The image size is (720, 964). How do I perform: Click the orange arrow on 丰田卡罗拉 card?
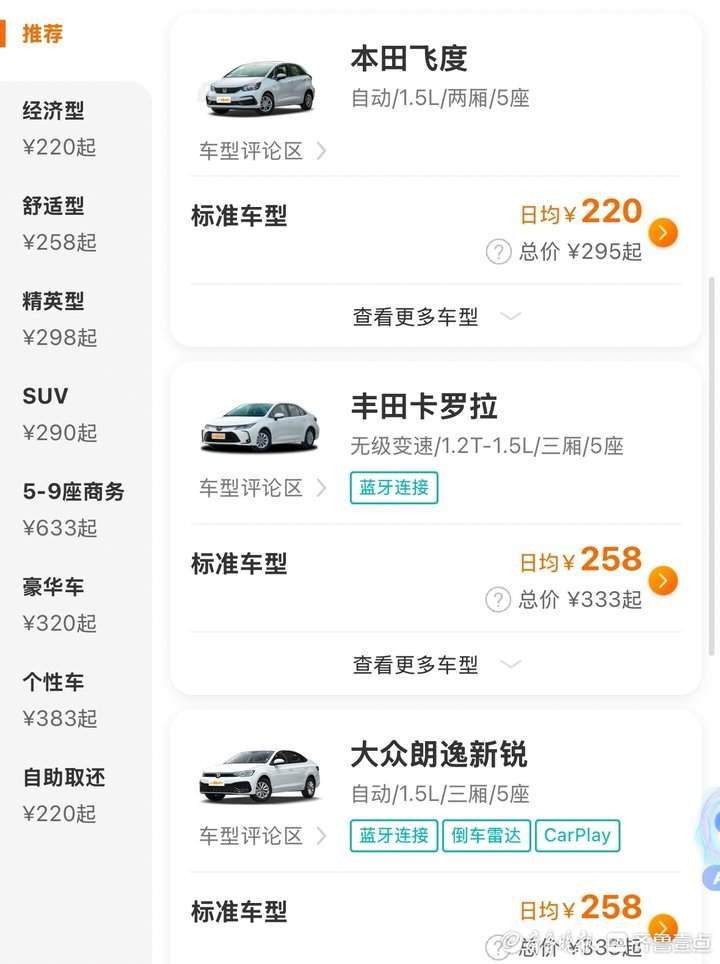pyautogui.click(x=662, y=579)
